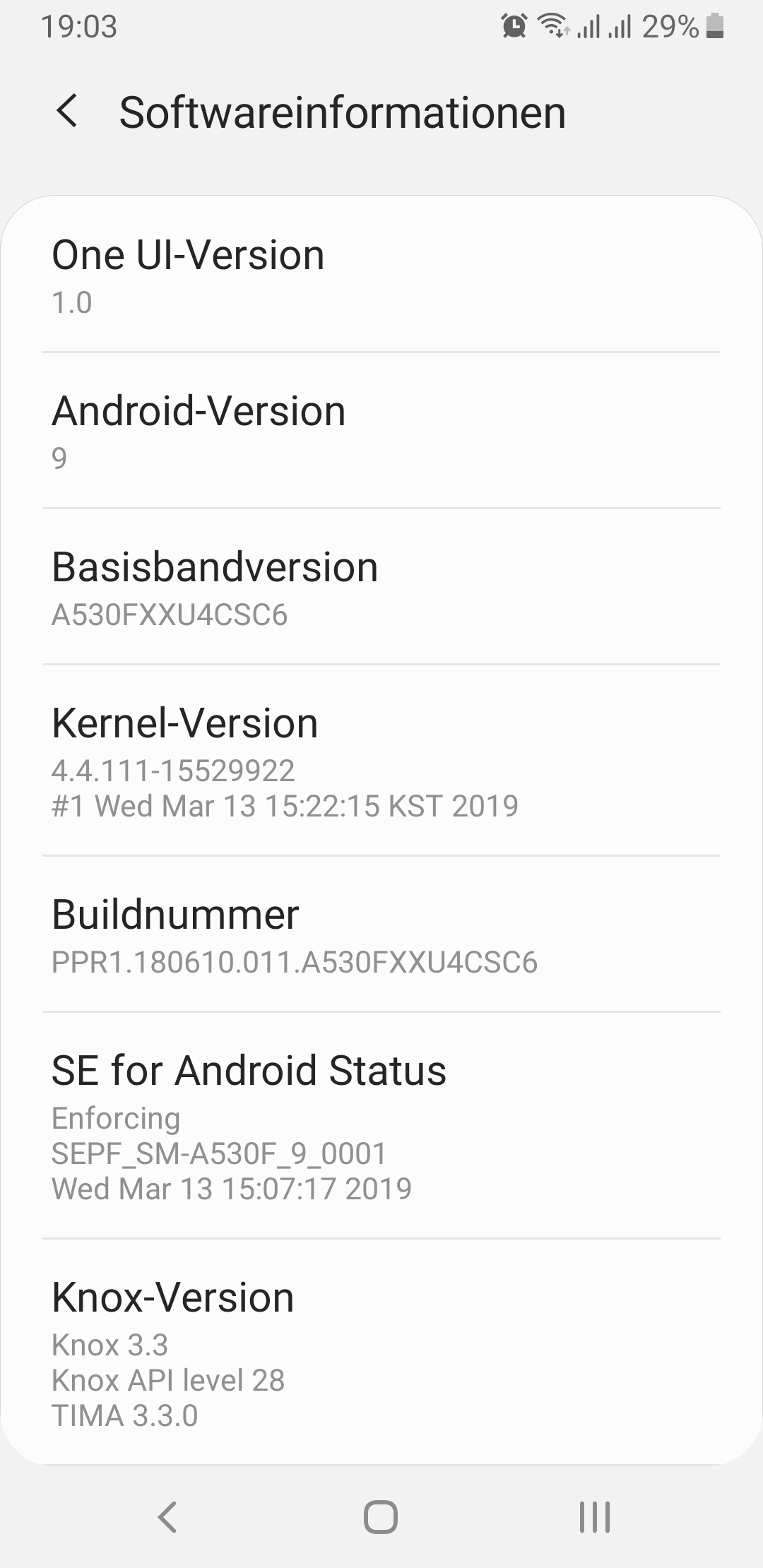Go to the home screen
The height and width of the screenshot is (1568, 763).
[381, 1516]
